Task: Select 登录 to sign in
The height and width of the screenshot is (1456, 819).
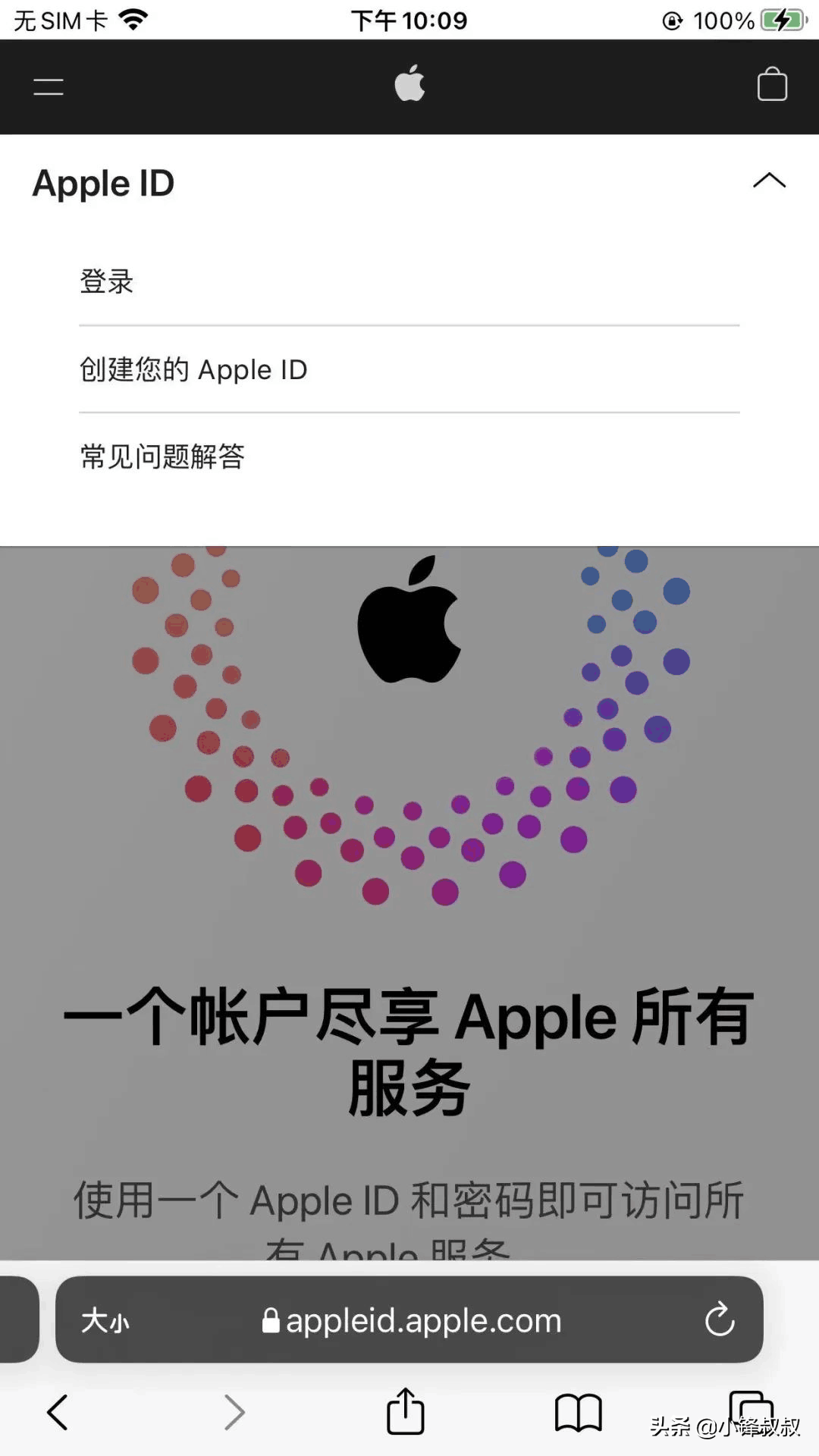Action: (x=107, y=281)
